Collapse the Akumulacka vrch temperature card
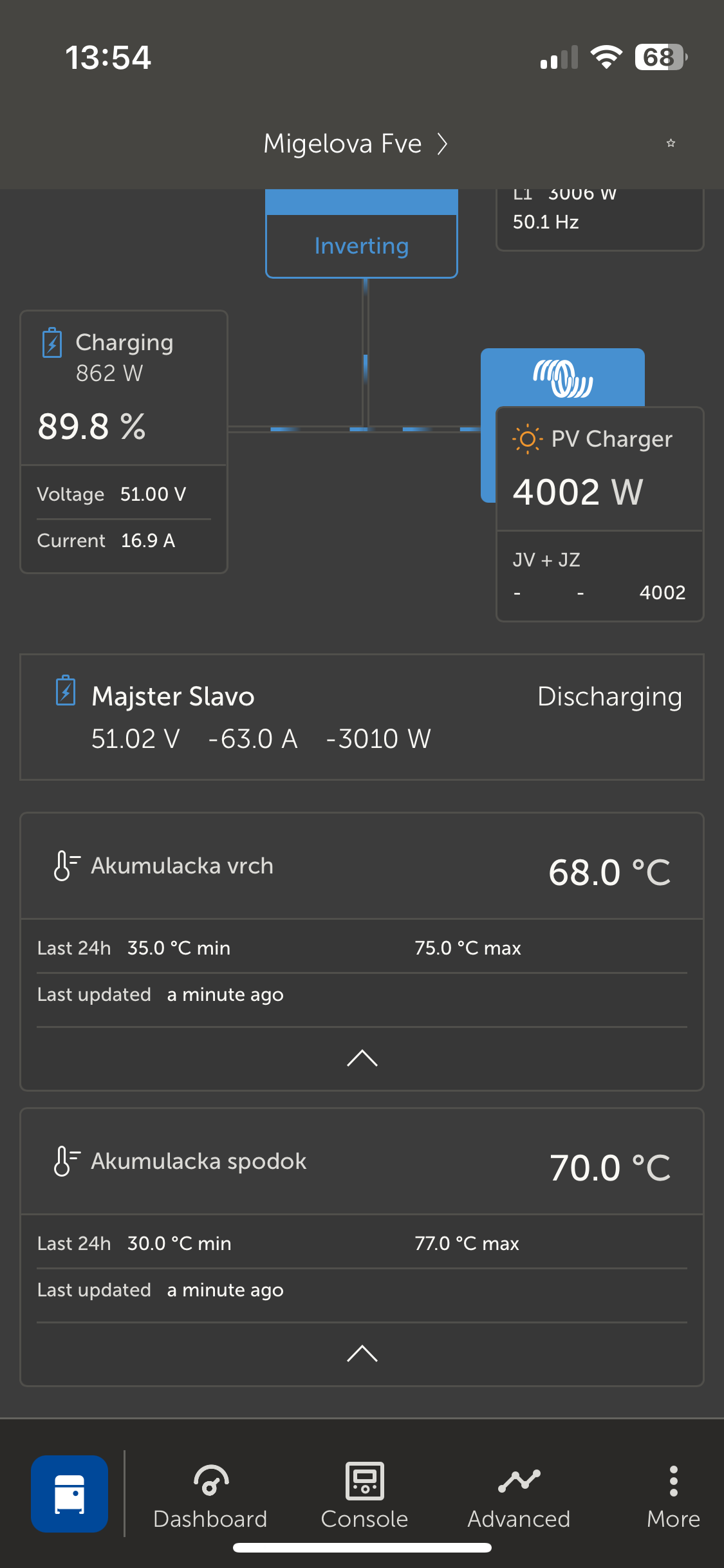This screenshot has height=1568, width=724. [362, 1058]
